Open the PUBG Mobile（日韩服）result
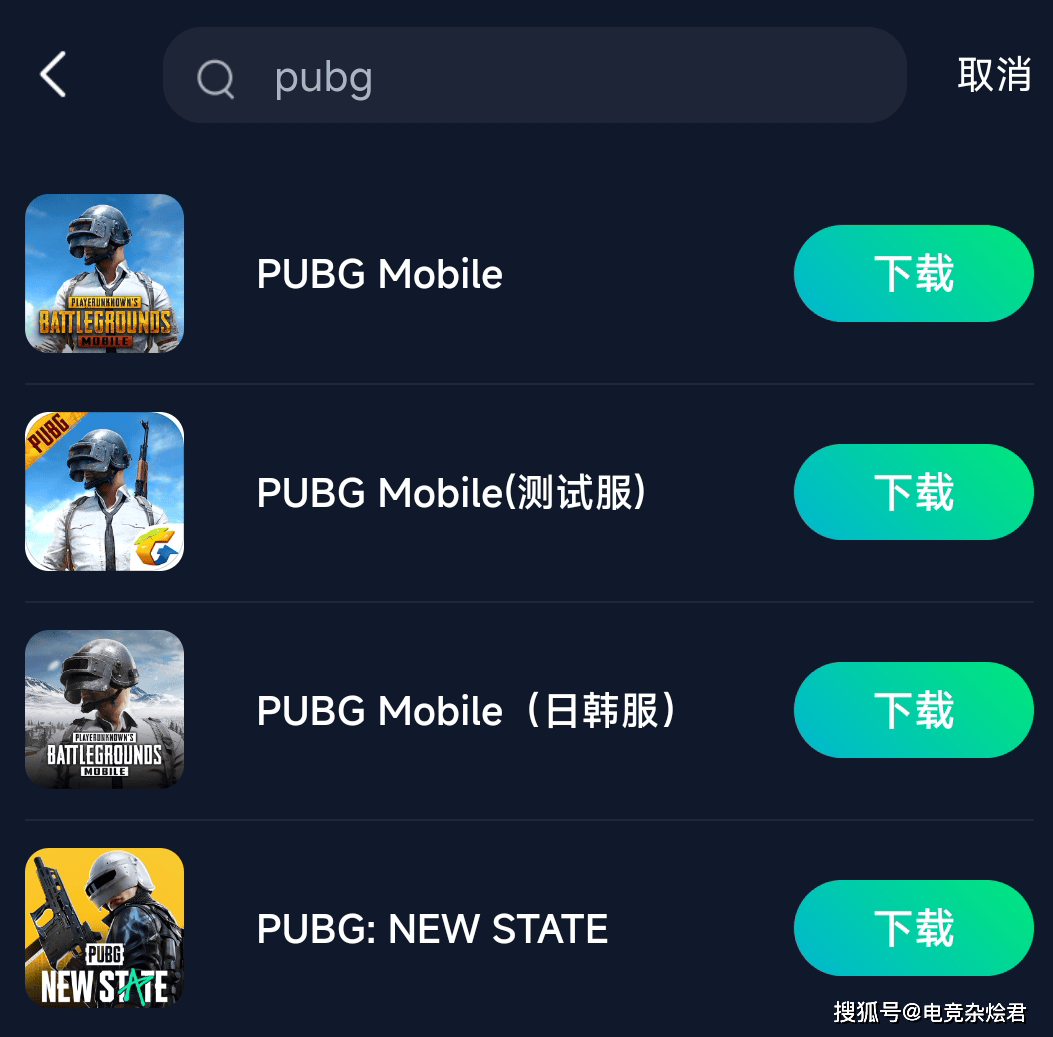Viewport: 1053px width, 1037px height. tap(467, 710)
